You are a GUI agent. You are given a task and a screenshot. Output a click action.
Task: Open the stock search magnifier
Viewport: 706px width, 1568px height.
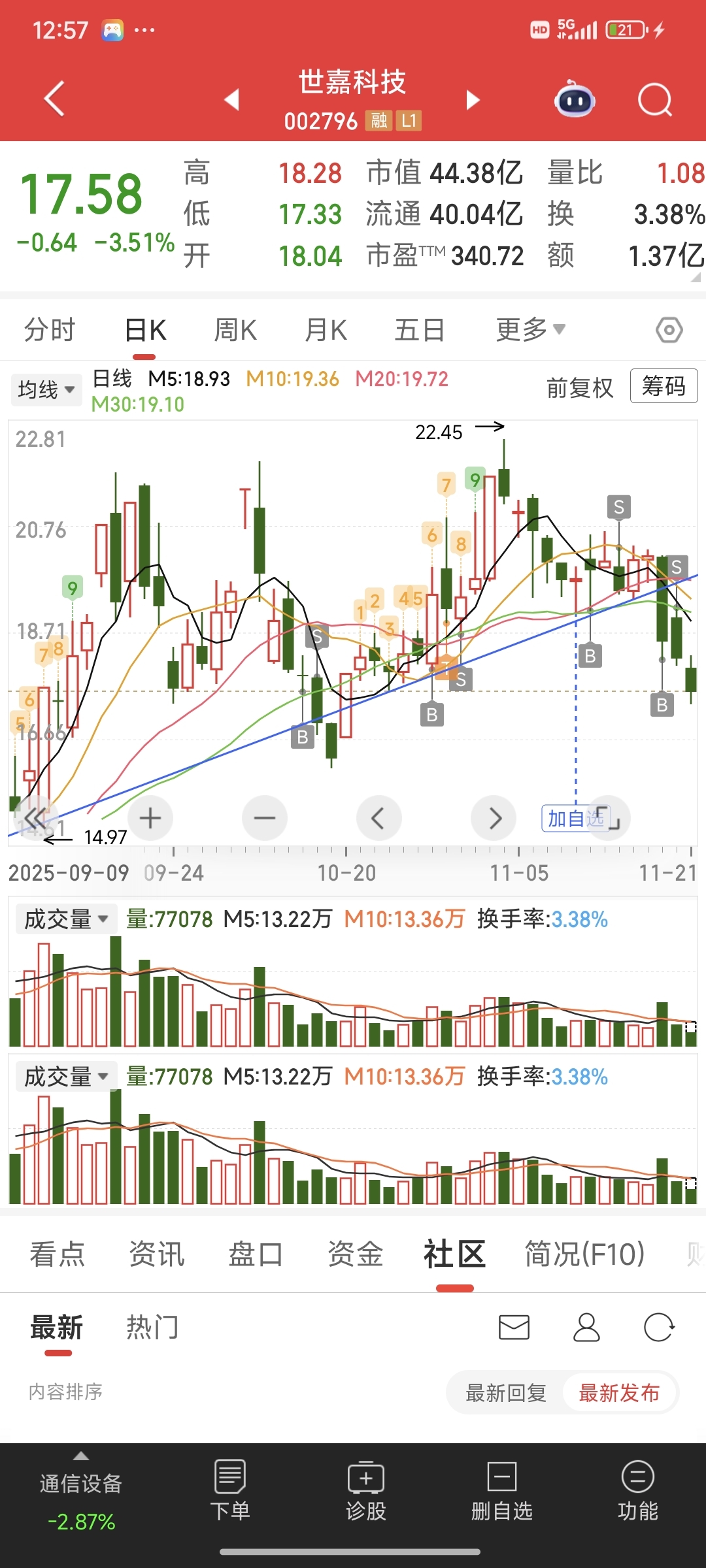coord(654,100)
